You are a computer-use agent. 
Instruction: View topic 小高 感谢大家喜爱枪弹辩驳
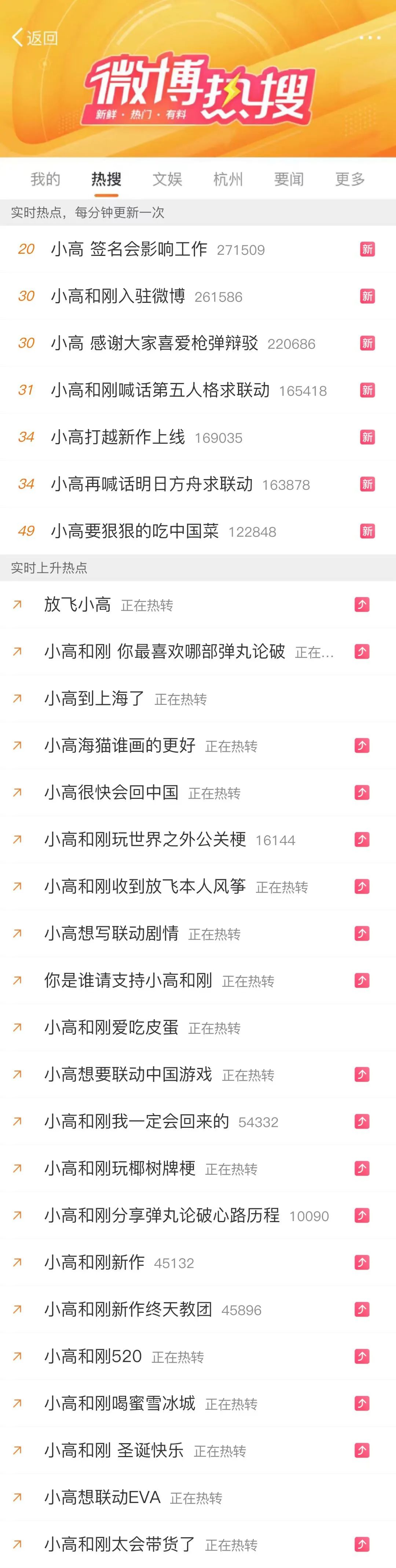point(154,343)
